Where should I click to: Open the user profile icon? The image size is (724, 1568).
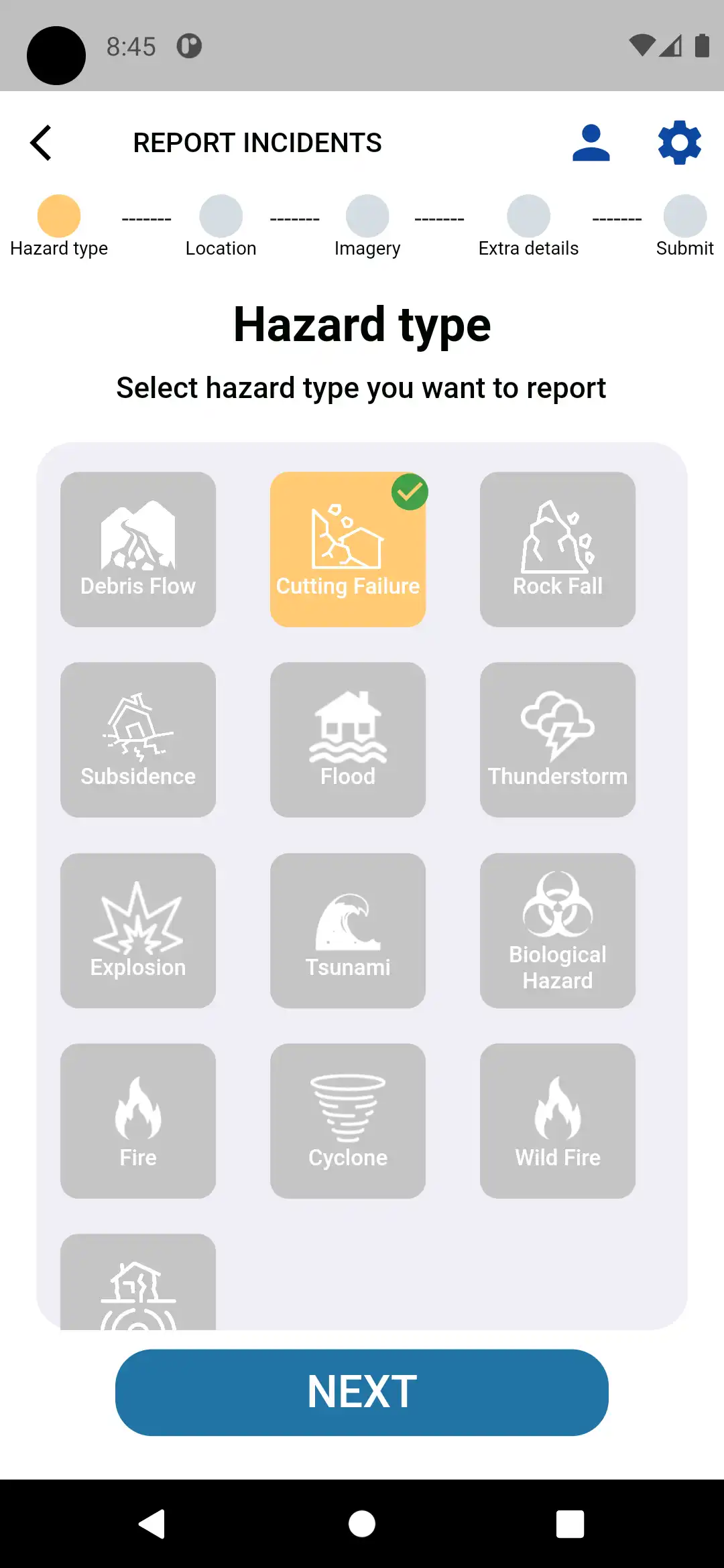(591, 143)
